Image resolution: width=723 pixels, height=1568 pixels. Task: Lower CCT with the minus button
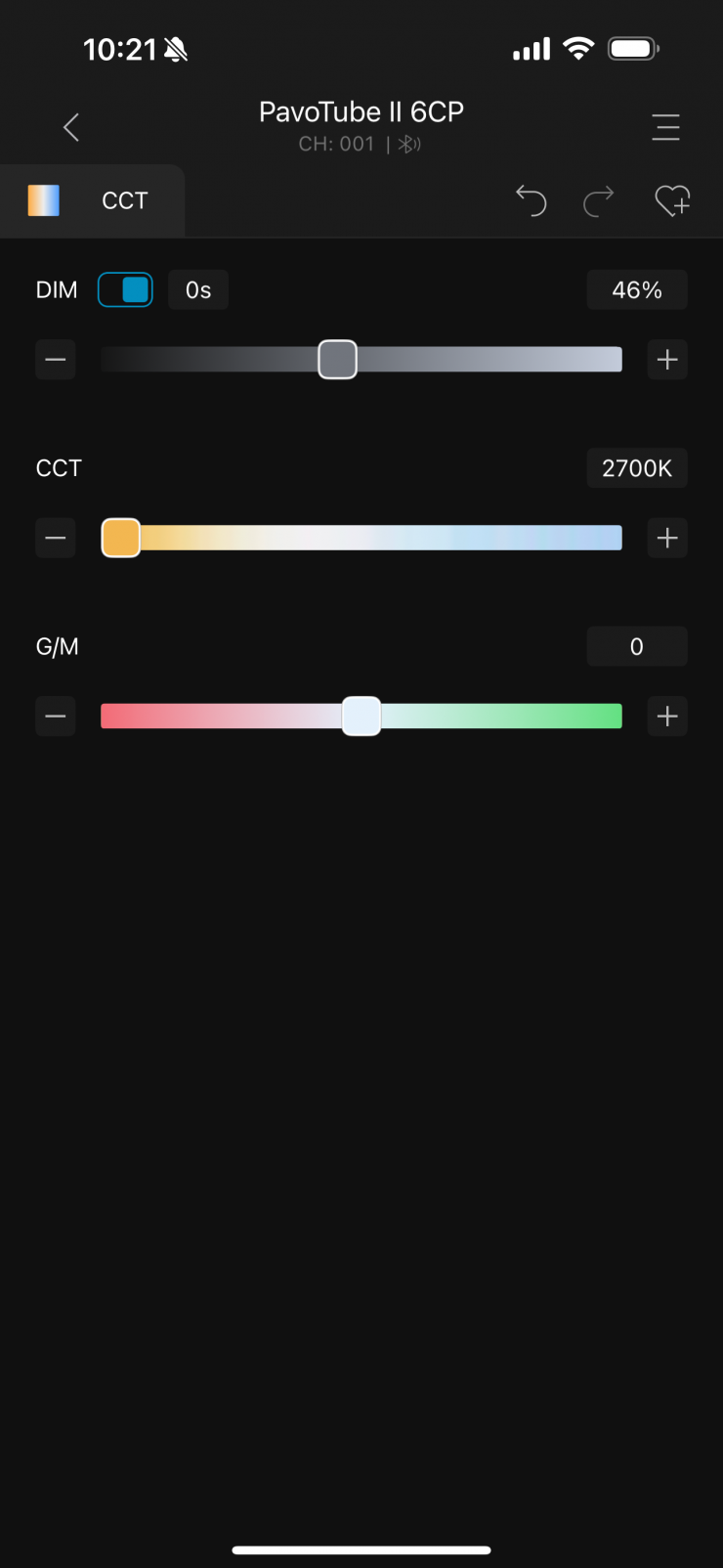click(56, 538)
